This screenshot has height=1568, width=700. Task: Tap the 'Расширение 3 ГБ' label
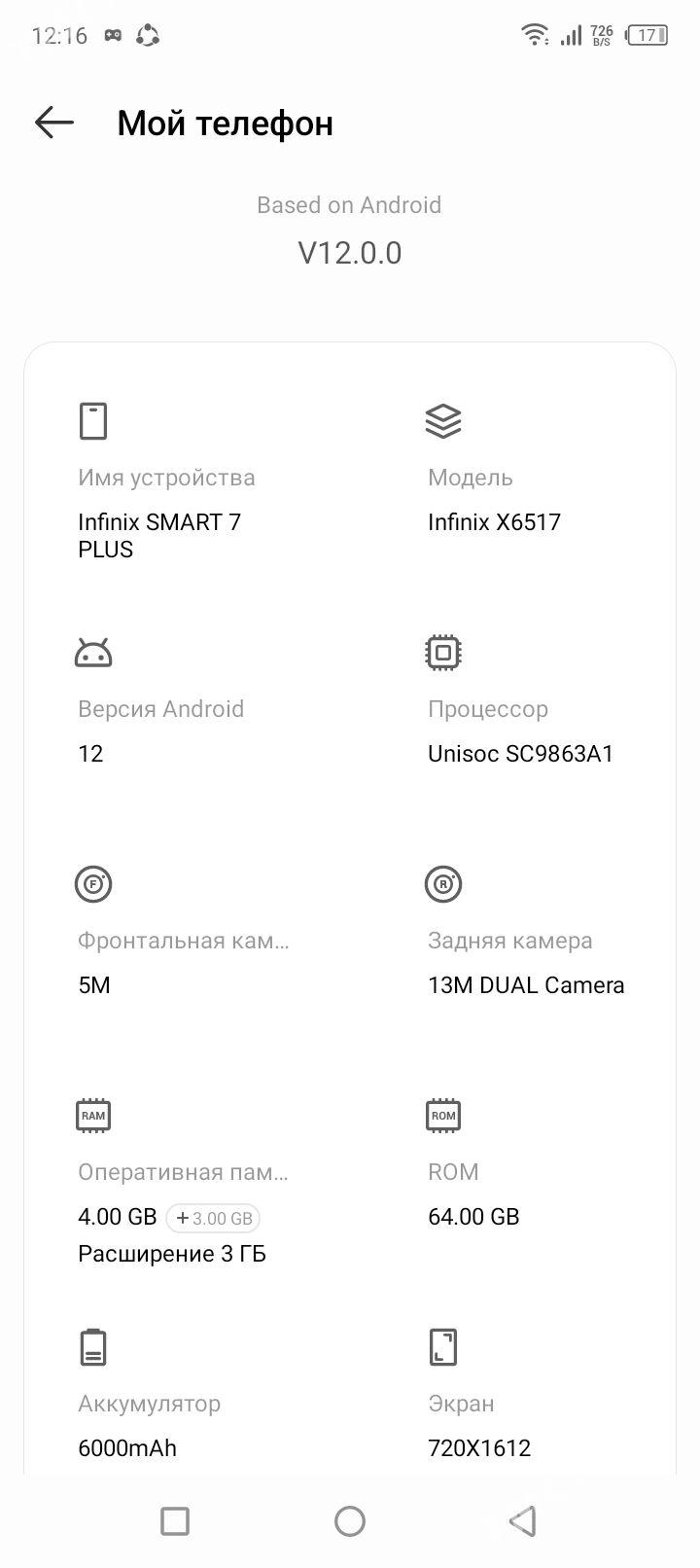point(171,1253)
